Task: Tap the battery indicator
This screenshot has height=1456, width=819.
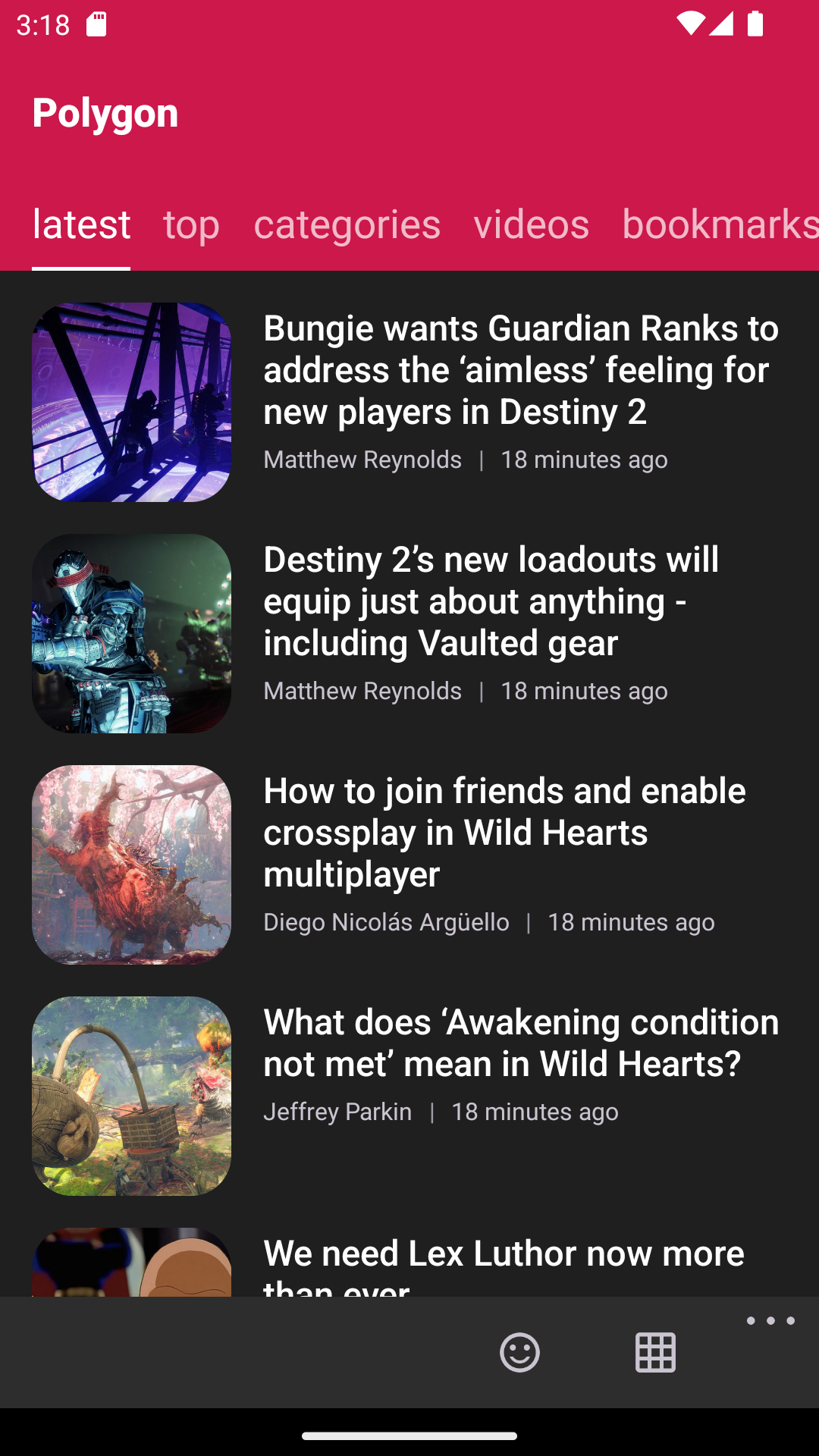Action: pos(755,24)
